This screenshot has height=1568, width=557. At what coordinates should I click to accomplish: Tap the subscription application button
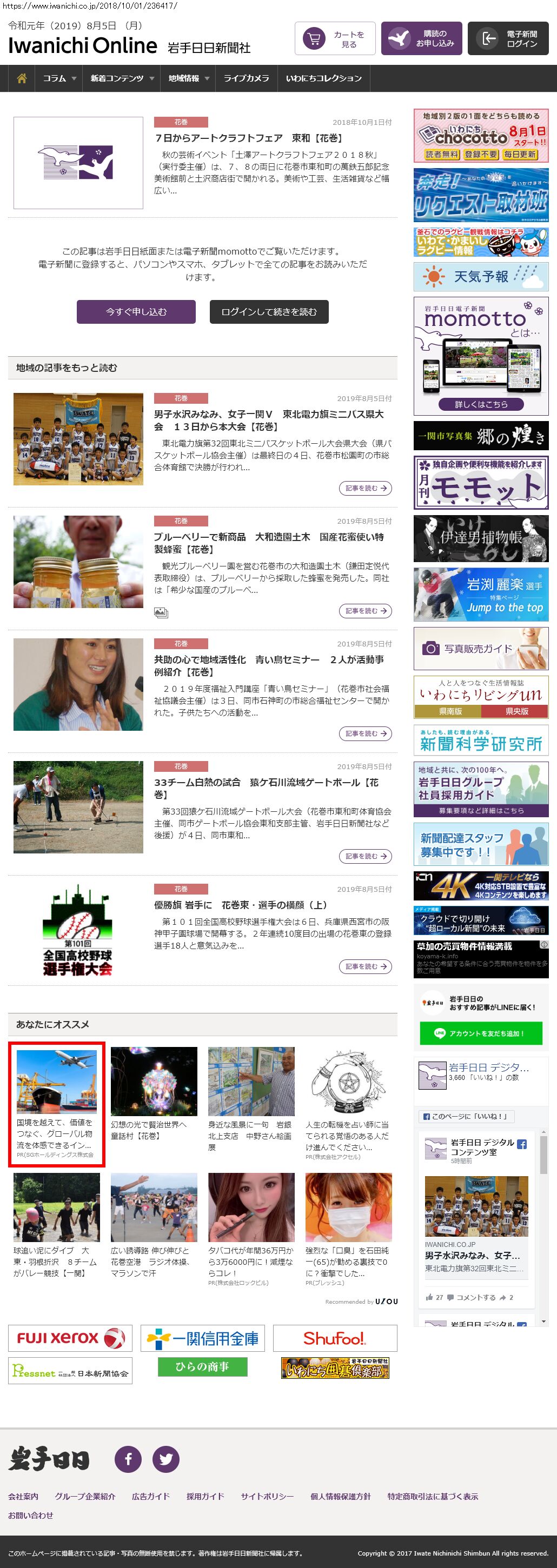pos(421,39)
